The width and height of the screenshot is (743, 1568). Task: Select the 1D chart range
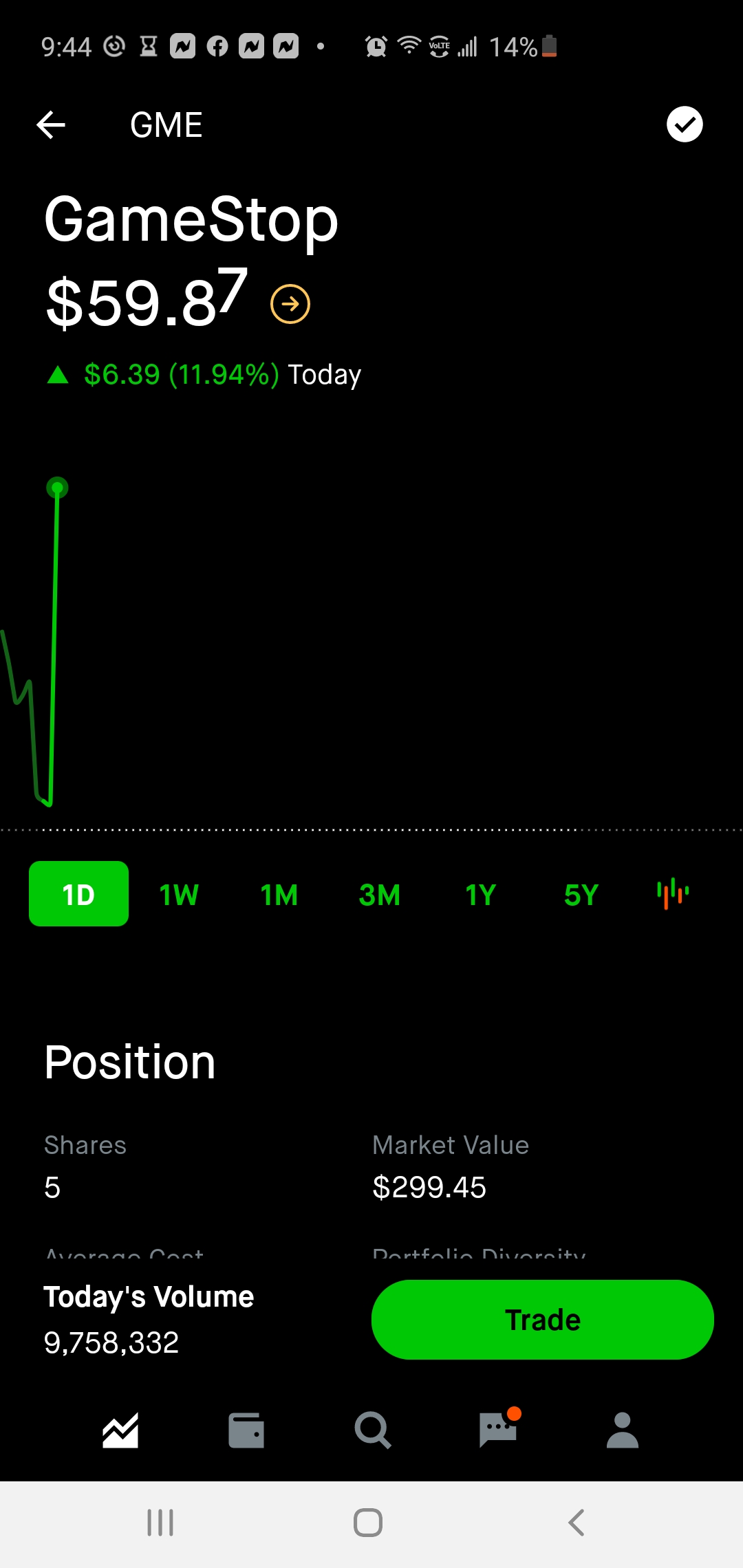(x=78, y=893)
